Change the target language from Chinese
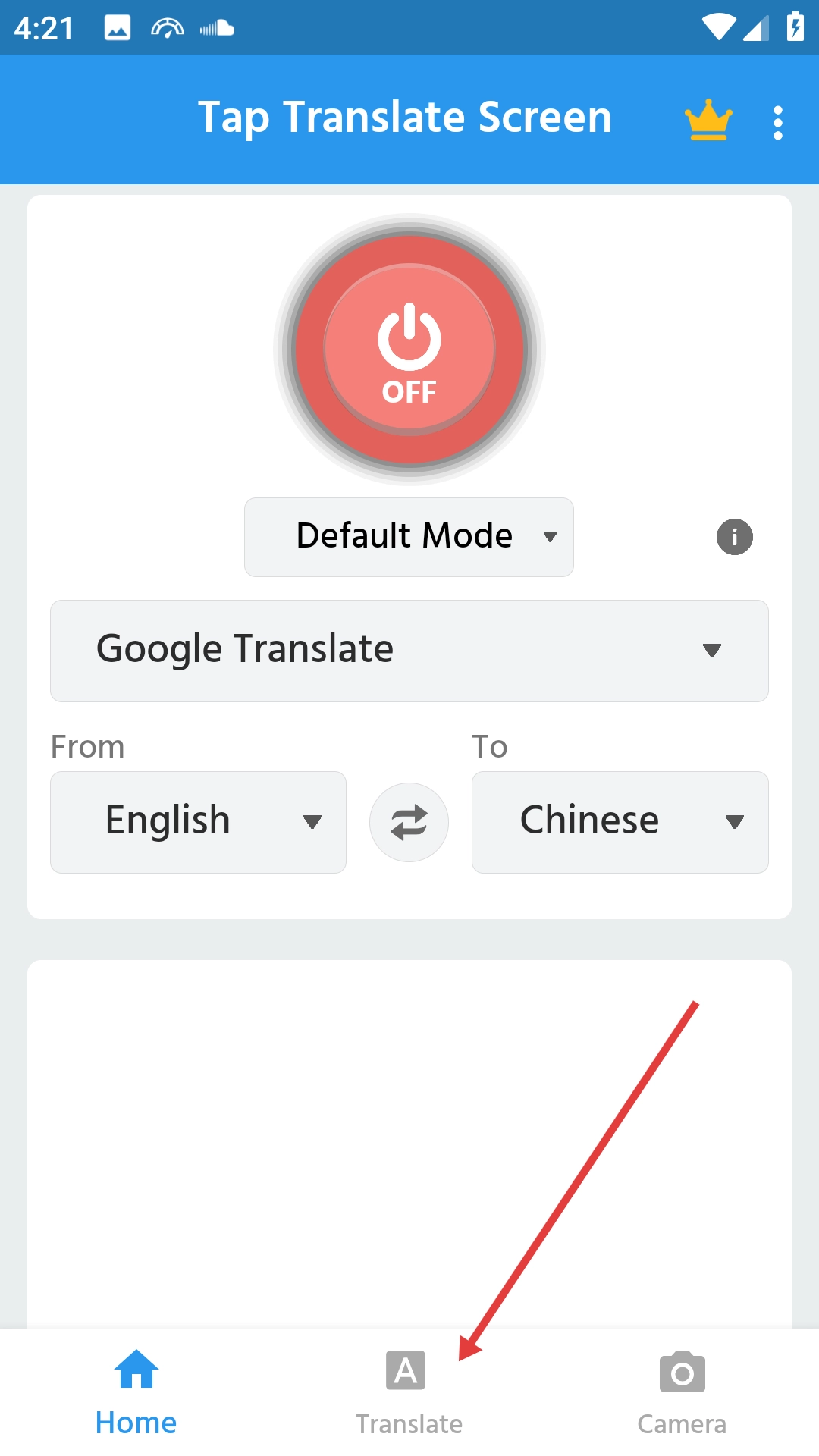Screen dimensions: 819x1456 [620, 822]
